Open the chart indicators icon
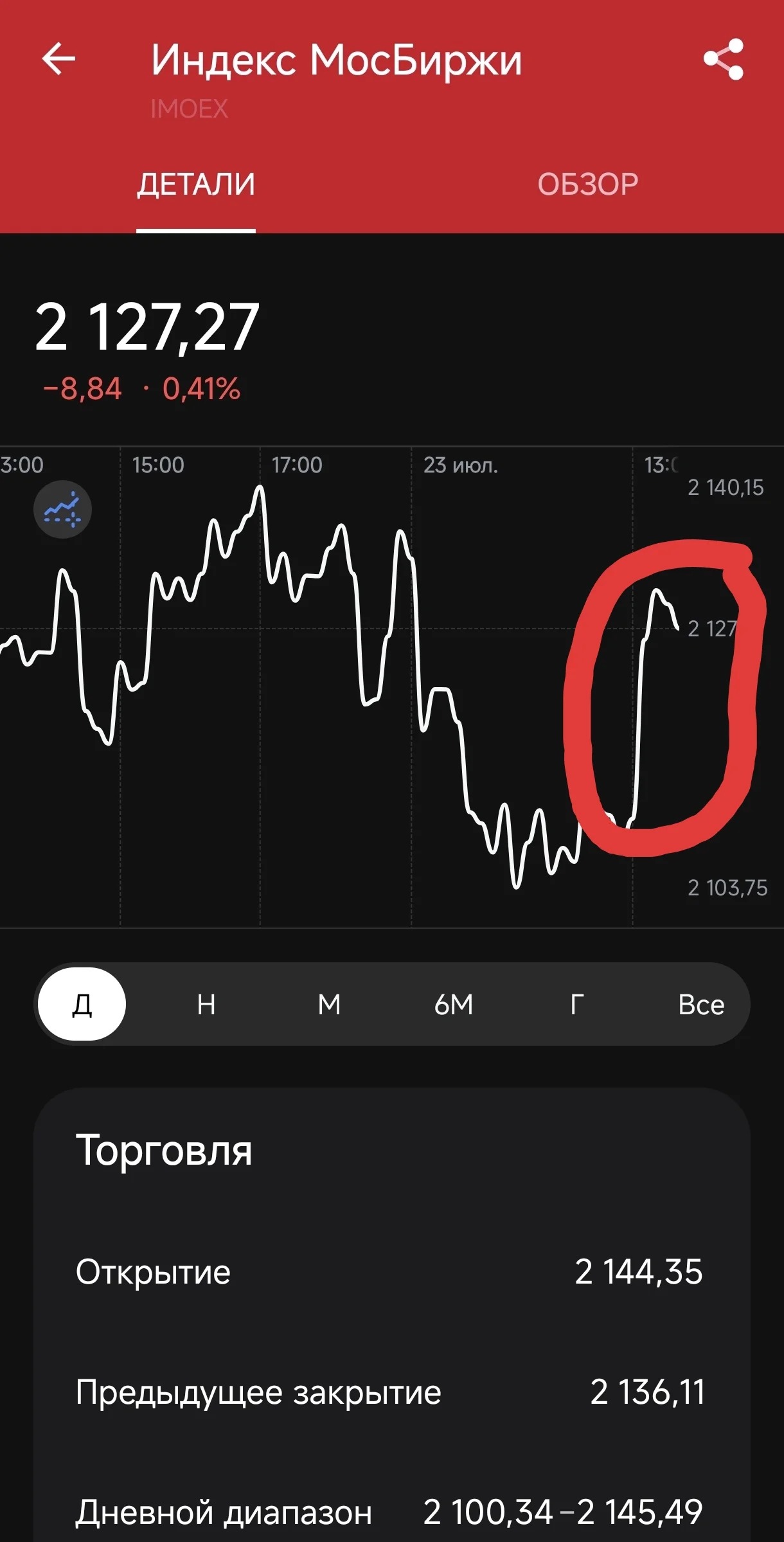 62,510
